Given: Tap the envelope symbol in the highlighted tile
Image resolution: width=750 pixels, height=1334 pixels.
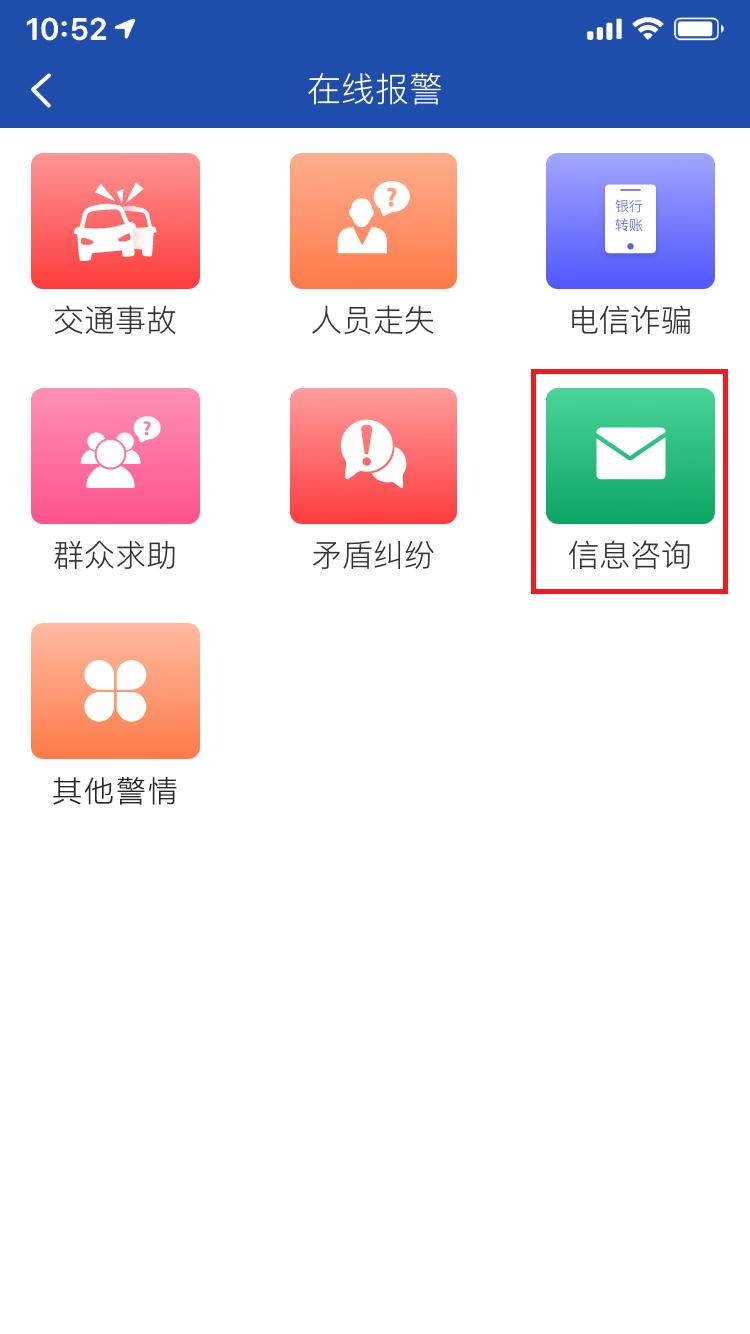Looking at the screenshot, I should tap(630, 455).
